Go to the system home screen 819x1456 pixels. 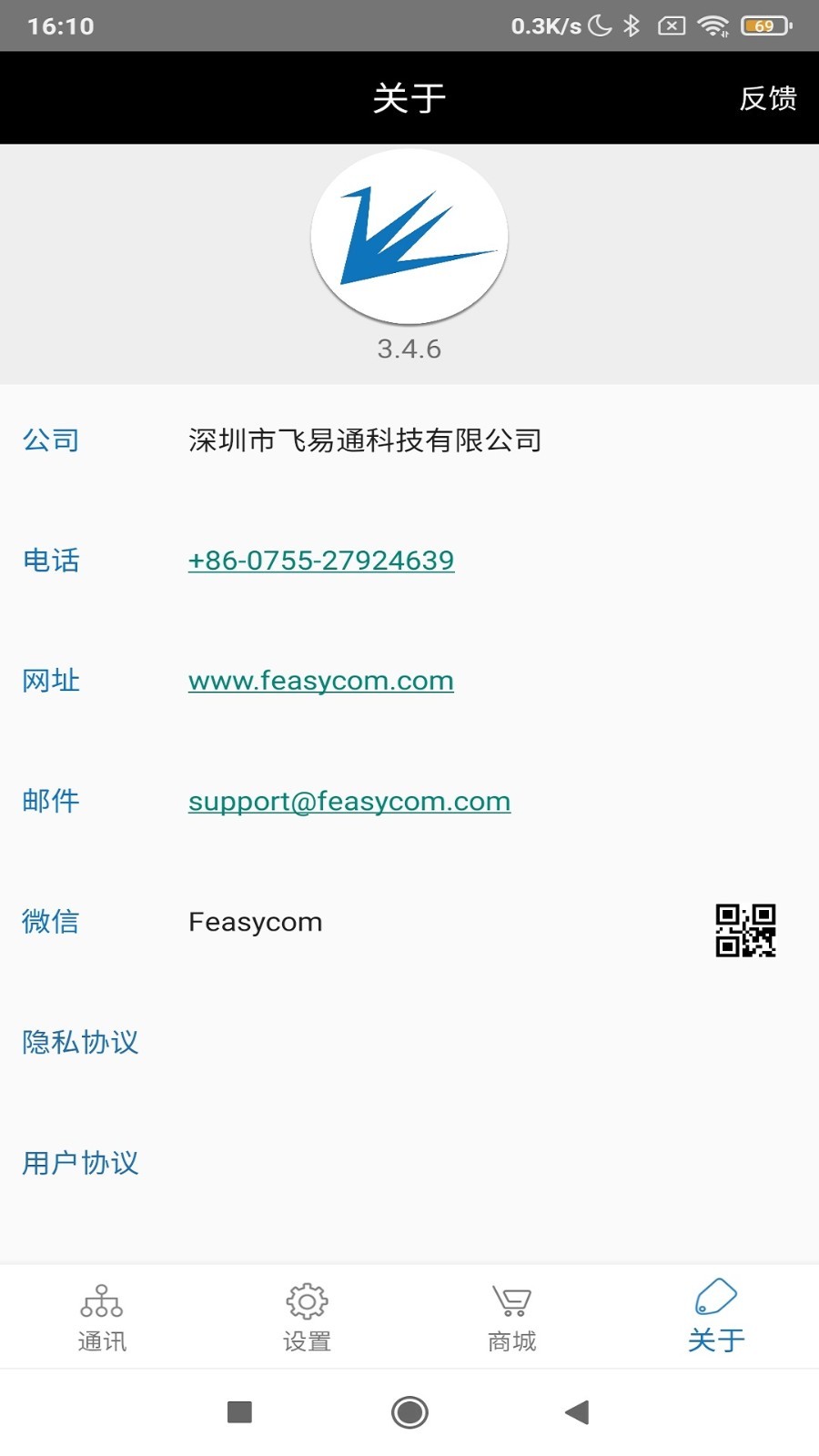(x=409, y=1412)
